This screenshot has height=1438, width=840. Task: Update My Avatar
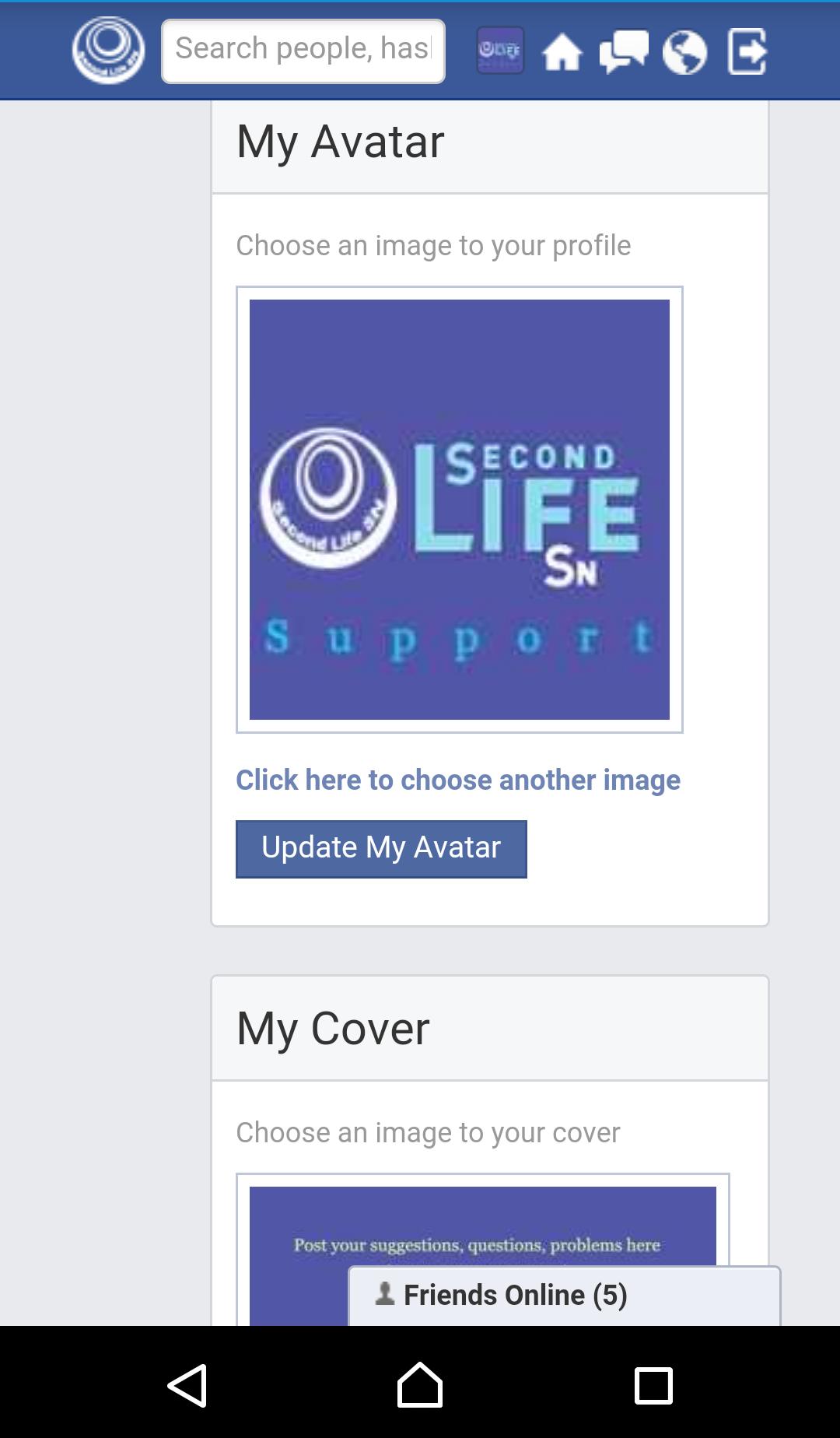point(381,848)
